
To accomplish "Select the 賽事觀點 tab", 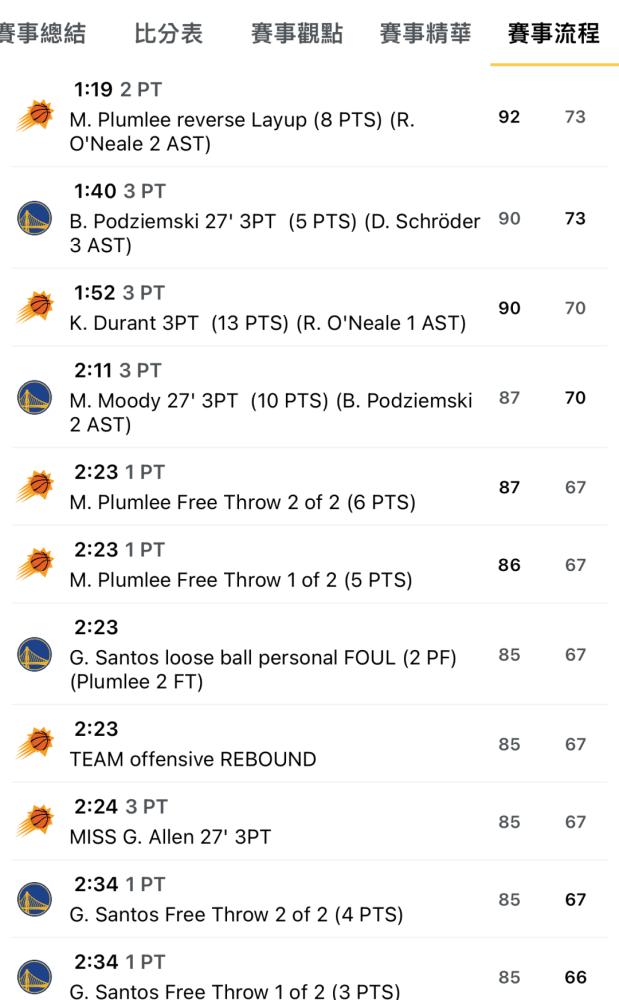I will [x=296, y=33].
